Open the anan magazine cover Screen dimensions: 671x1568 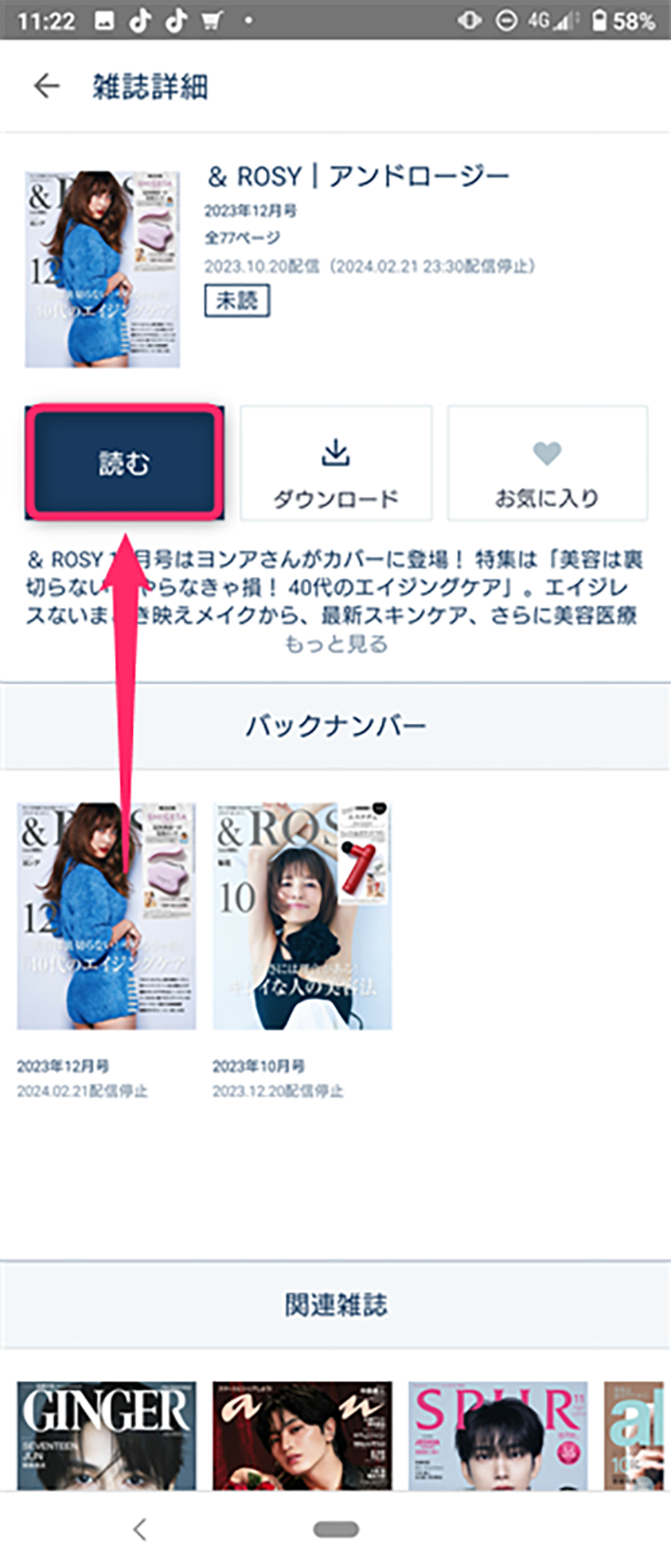302,1434
